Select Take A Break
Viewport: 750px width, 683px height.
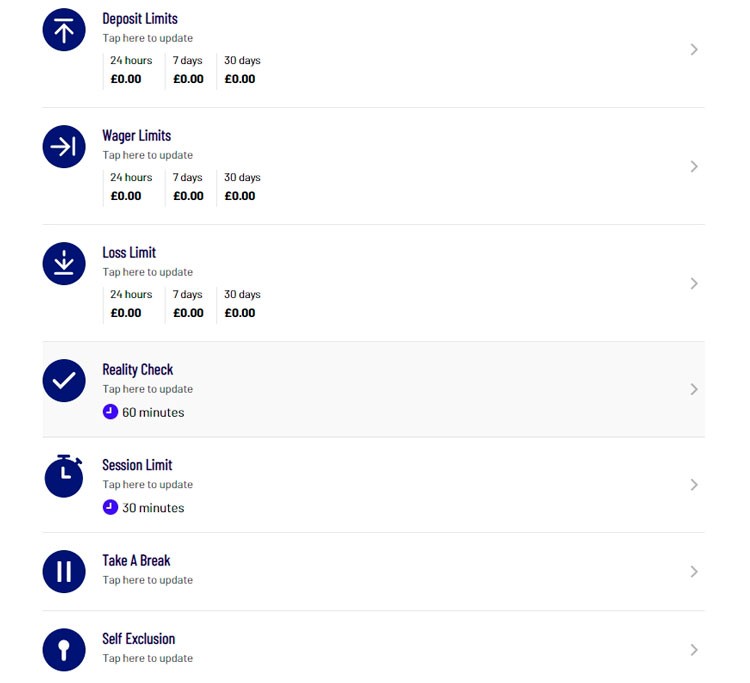[x=136, y=561]
